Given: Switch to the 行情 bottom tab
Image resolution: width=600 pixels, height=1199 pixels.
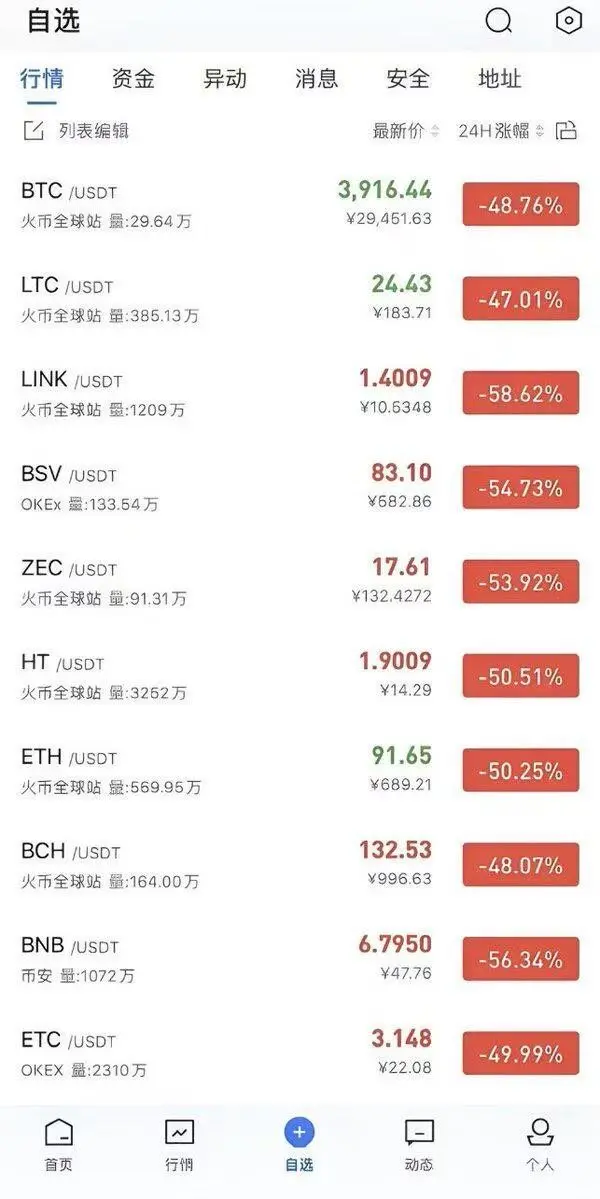Looking at the screenshot, I should click(x=179, y=1145).
